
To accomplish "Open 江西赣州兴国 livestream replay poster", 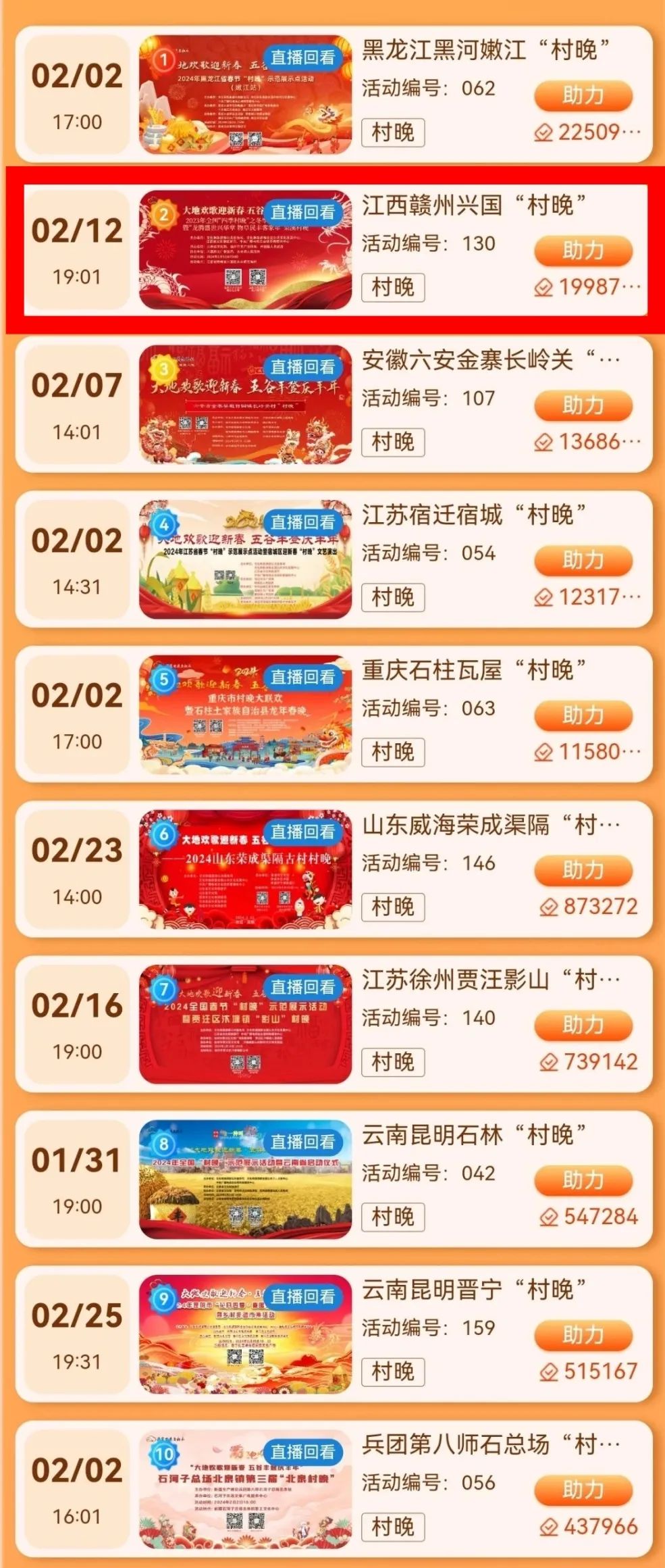I will (245, 250).
